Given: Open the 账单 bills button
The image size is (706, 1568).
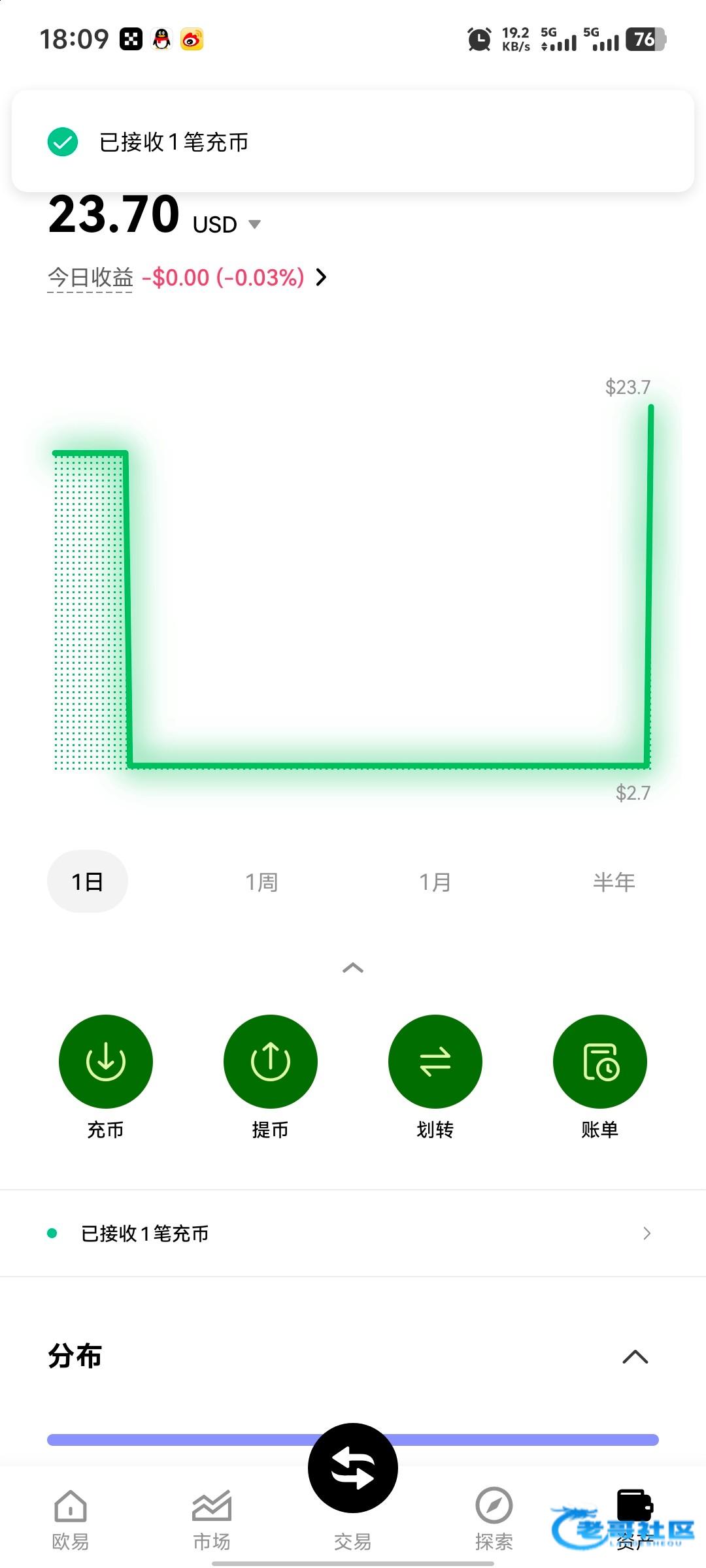Looking at the screenshot, I should point(600,1062).
